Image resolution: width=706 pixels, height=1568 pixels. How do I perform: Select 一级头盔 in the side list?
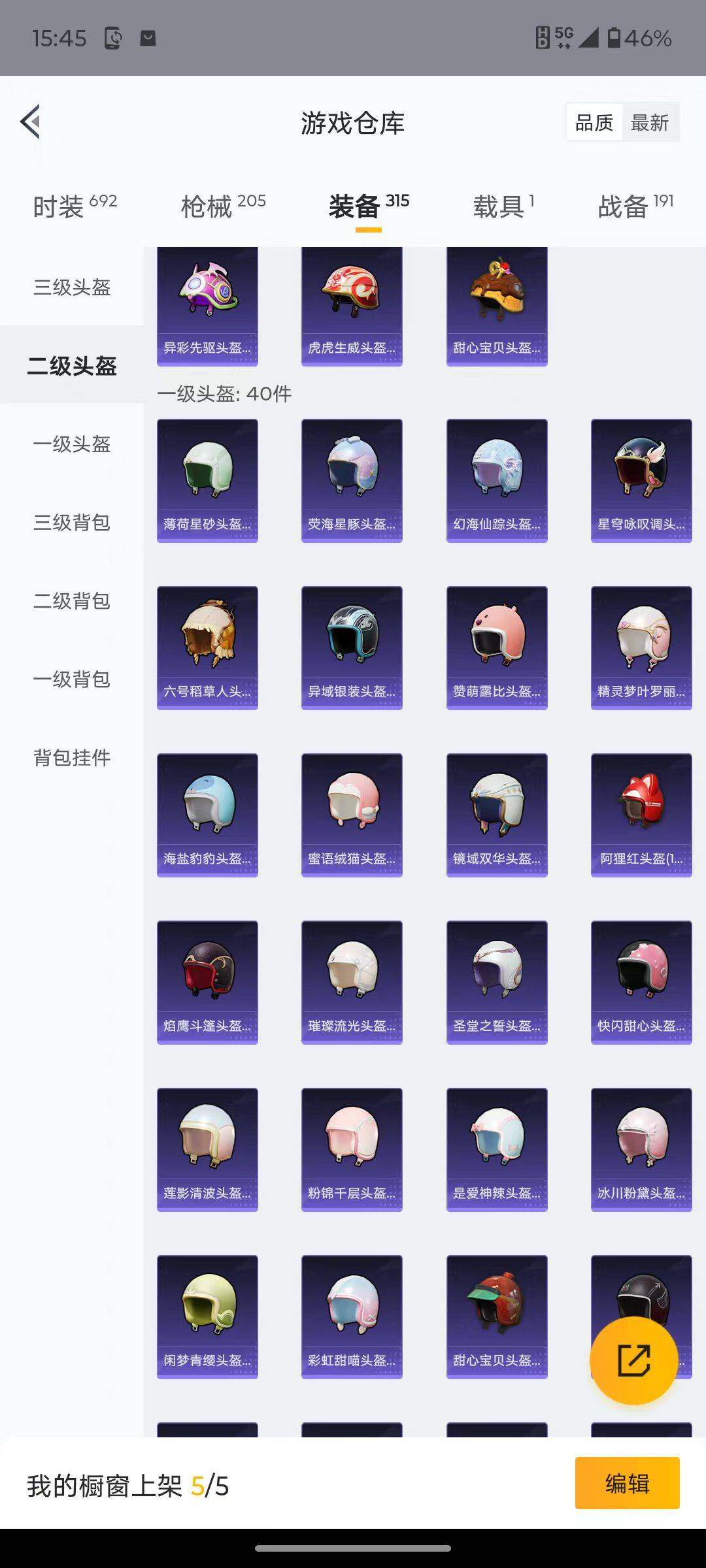(72, 444)
